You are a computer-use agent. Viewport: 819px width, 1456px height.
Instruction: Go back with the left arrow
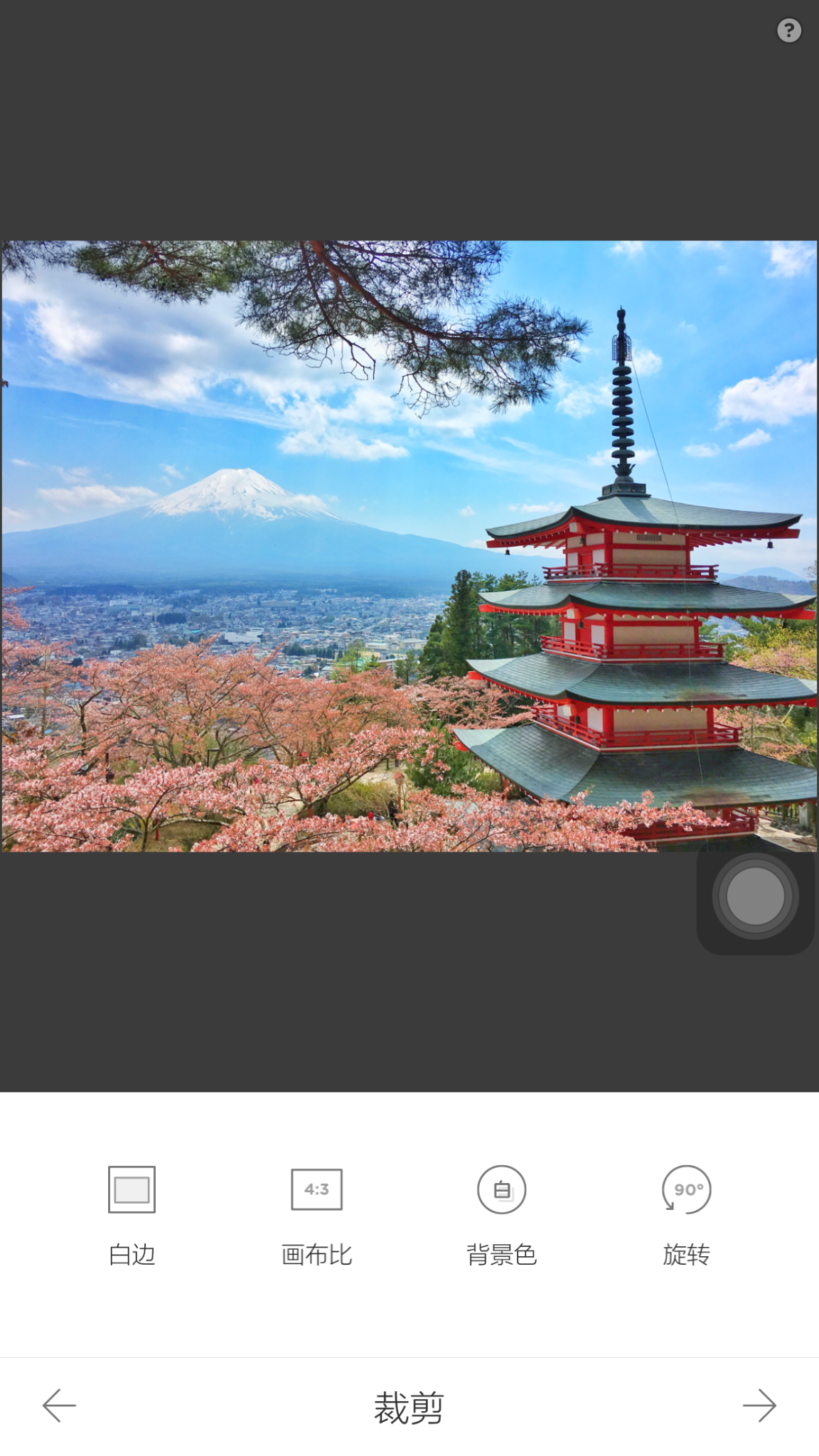pyautogui.click(x=59, y=1406)
